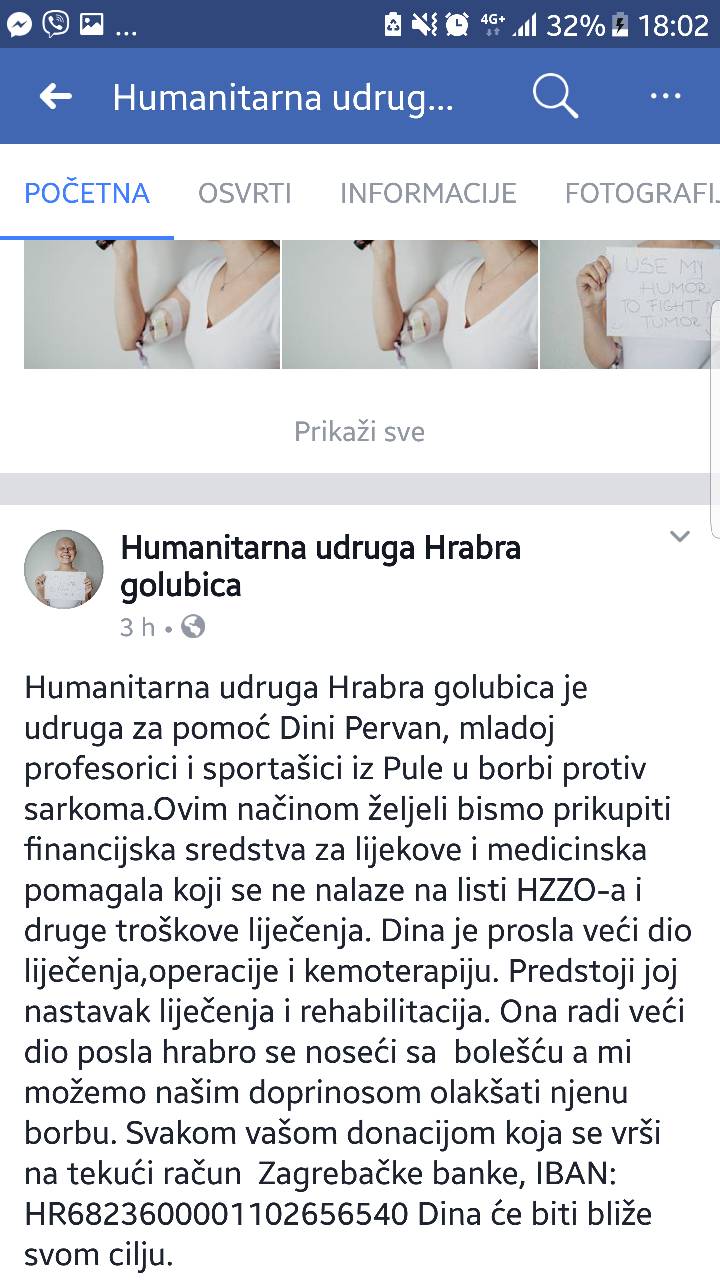This screenshot has width=720, height=1280.
Task: Open the page search icon
Action: [555, 96]
